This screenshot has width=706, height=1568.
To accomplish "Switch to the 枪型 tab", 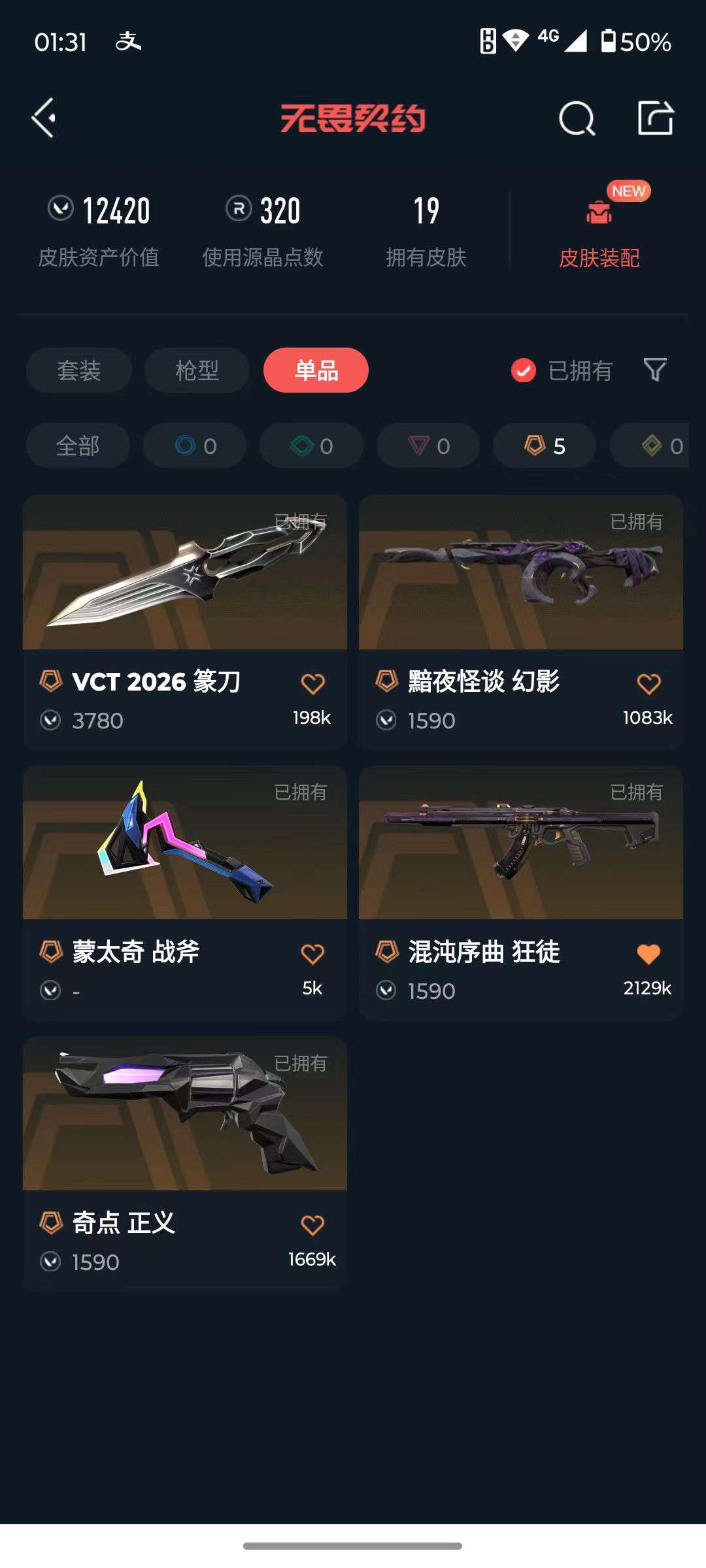I will [195, 370].
